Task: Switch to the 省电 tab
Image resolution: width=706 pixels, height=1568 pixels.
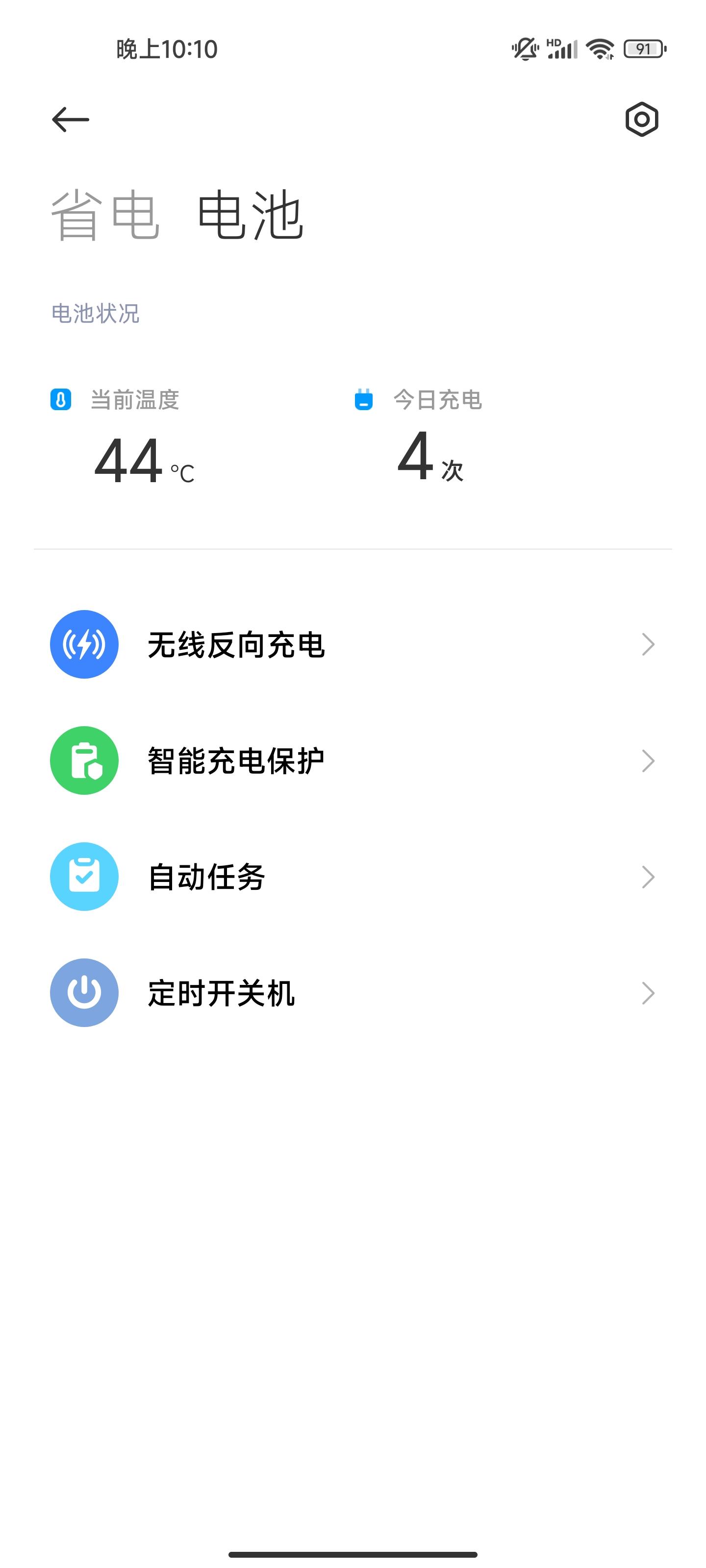Action: pos(105,215)
